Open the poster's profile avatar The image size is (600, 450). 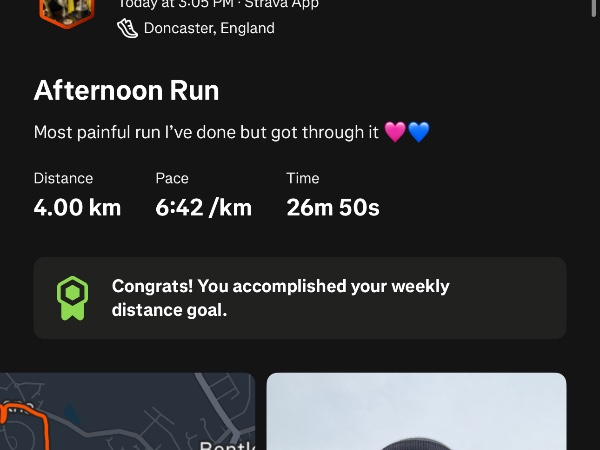coord(66,10)
